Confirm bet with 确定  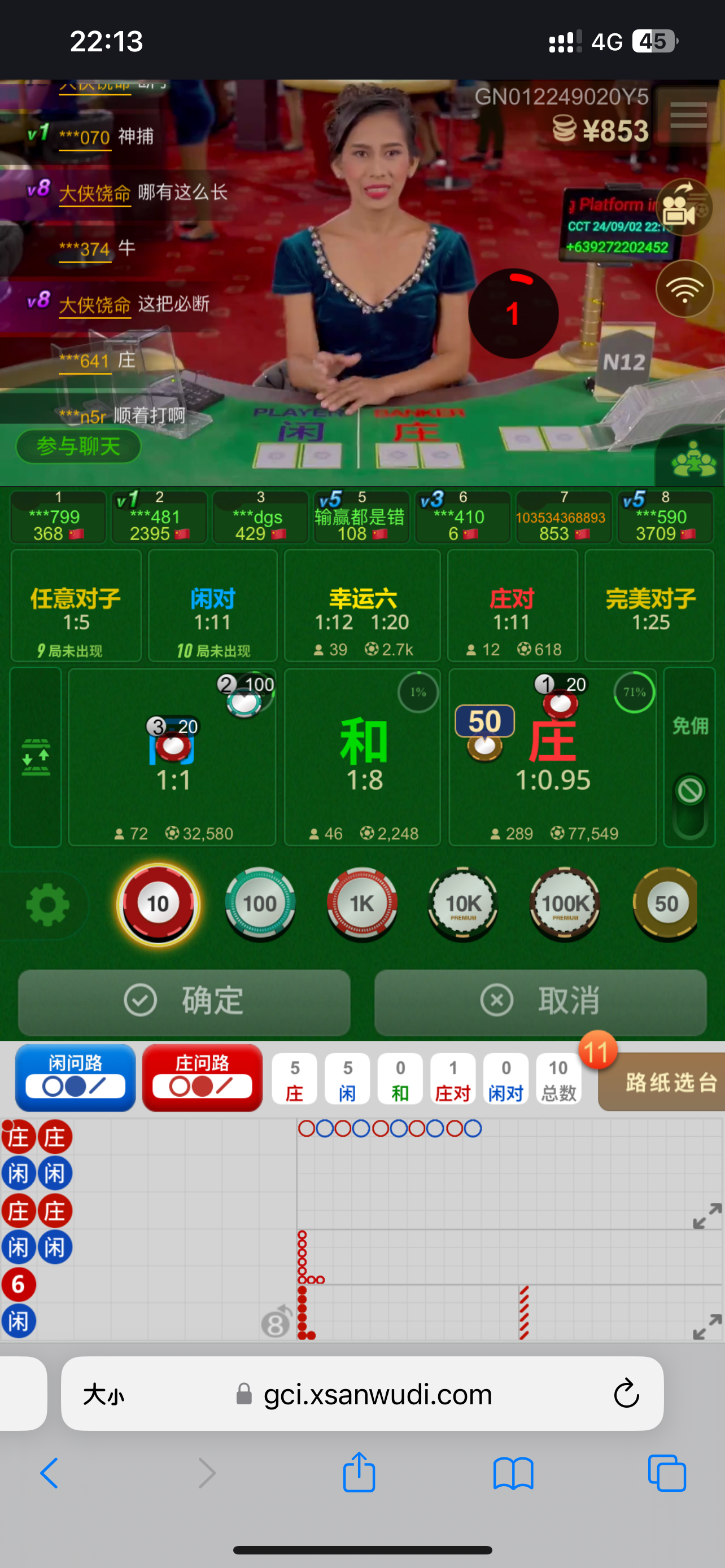point(184,1000)
